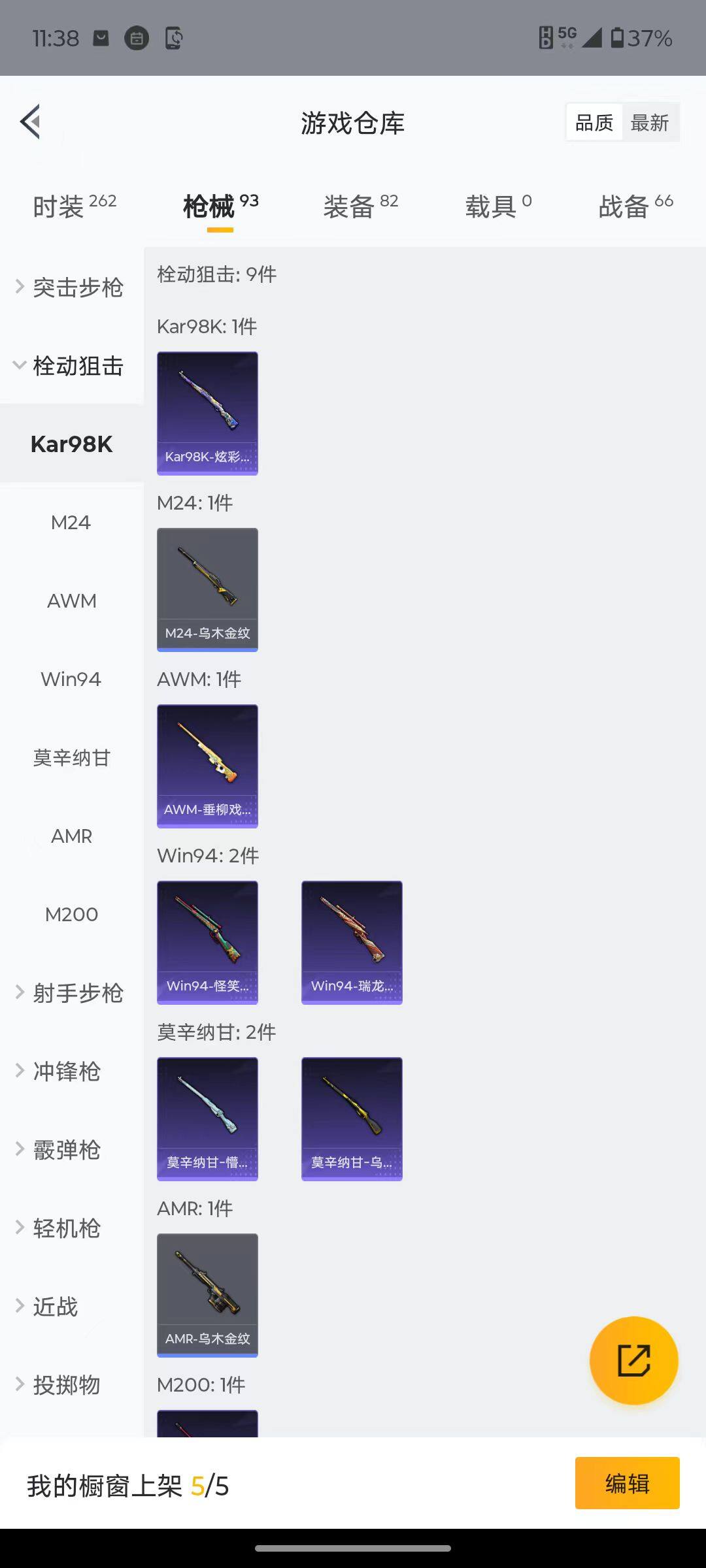
Task: Expand the 射手步枪 category
Action: point(72,992)
